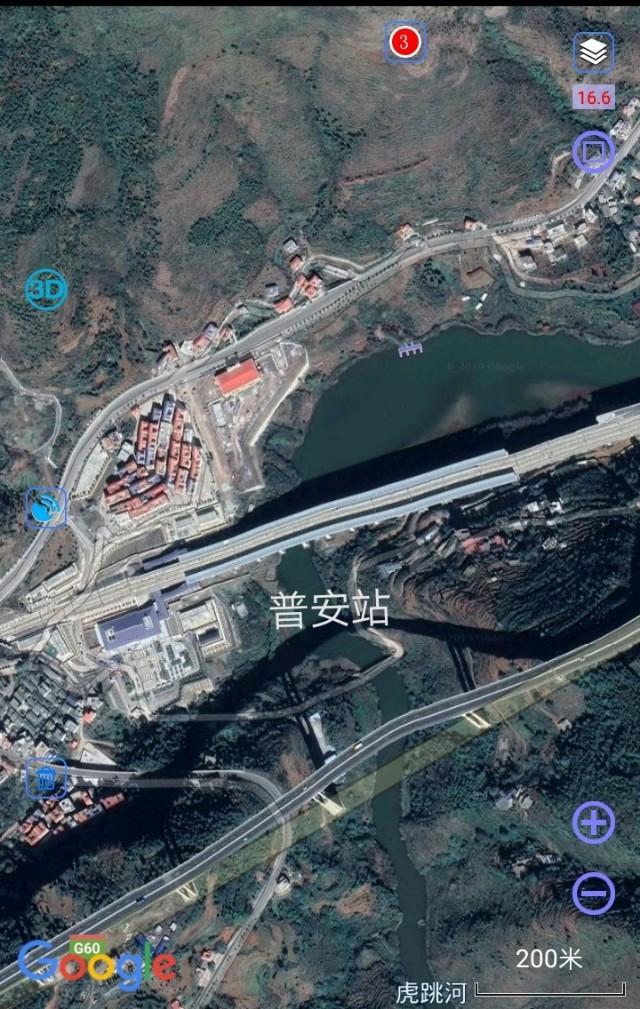The width and height of the screenshot is (640, 1009).
Task: Tap the trash bin icon
Action: click(46, 776)
